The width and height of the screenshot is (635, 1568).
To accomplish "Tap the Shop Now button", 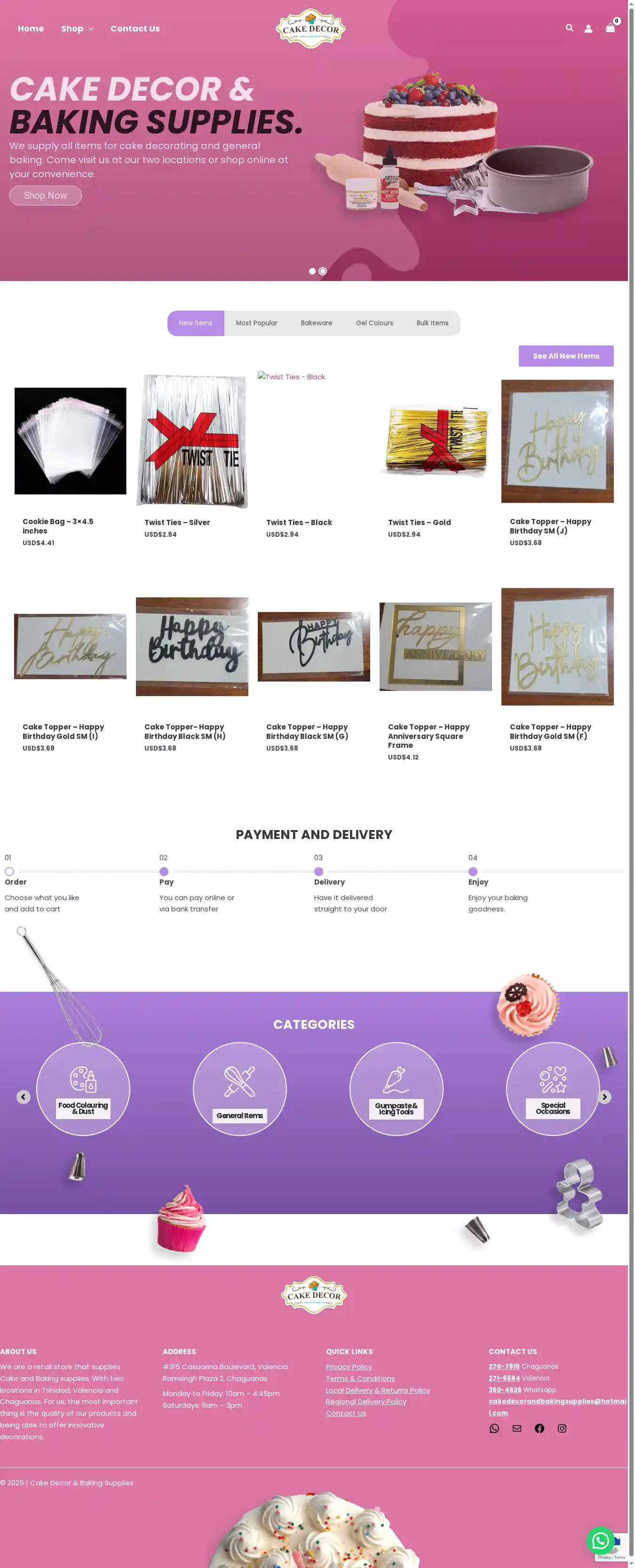I will pyautogui.click(x=45, y=196).
